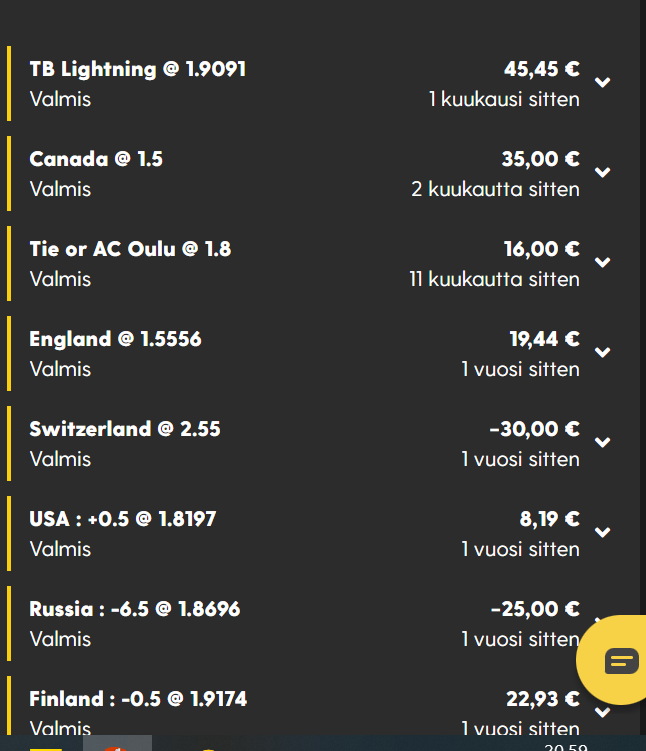This screenshot has height=751, width=646.
Task: Open the yellow chat support button
Action: [620, 661]
